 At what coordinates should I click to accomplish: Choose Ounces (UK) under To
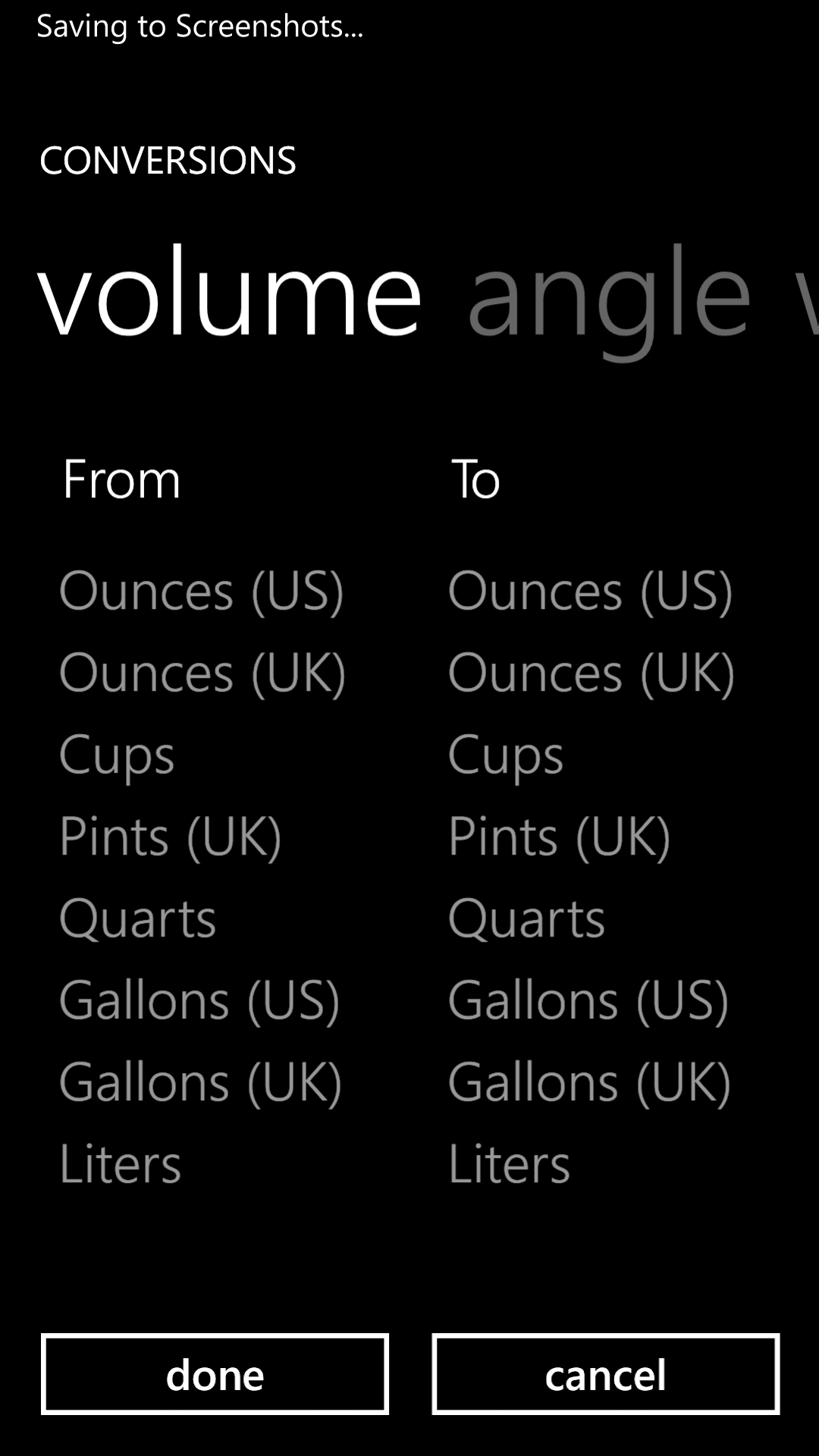coord(591,673)
